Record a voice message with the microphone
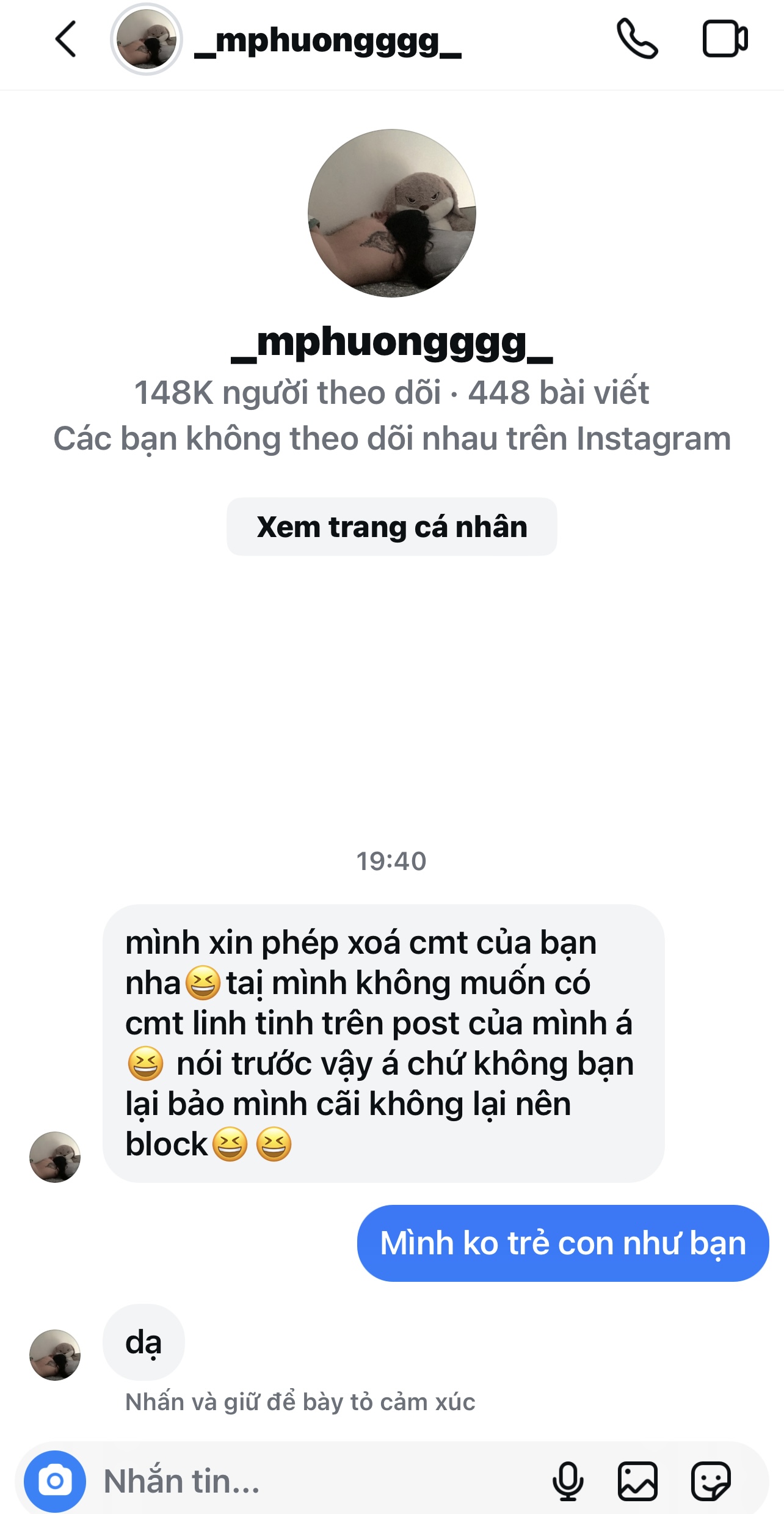 coord(568,1481)
